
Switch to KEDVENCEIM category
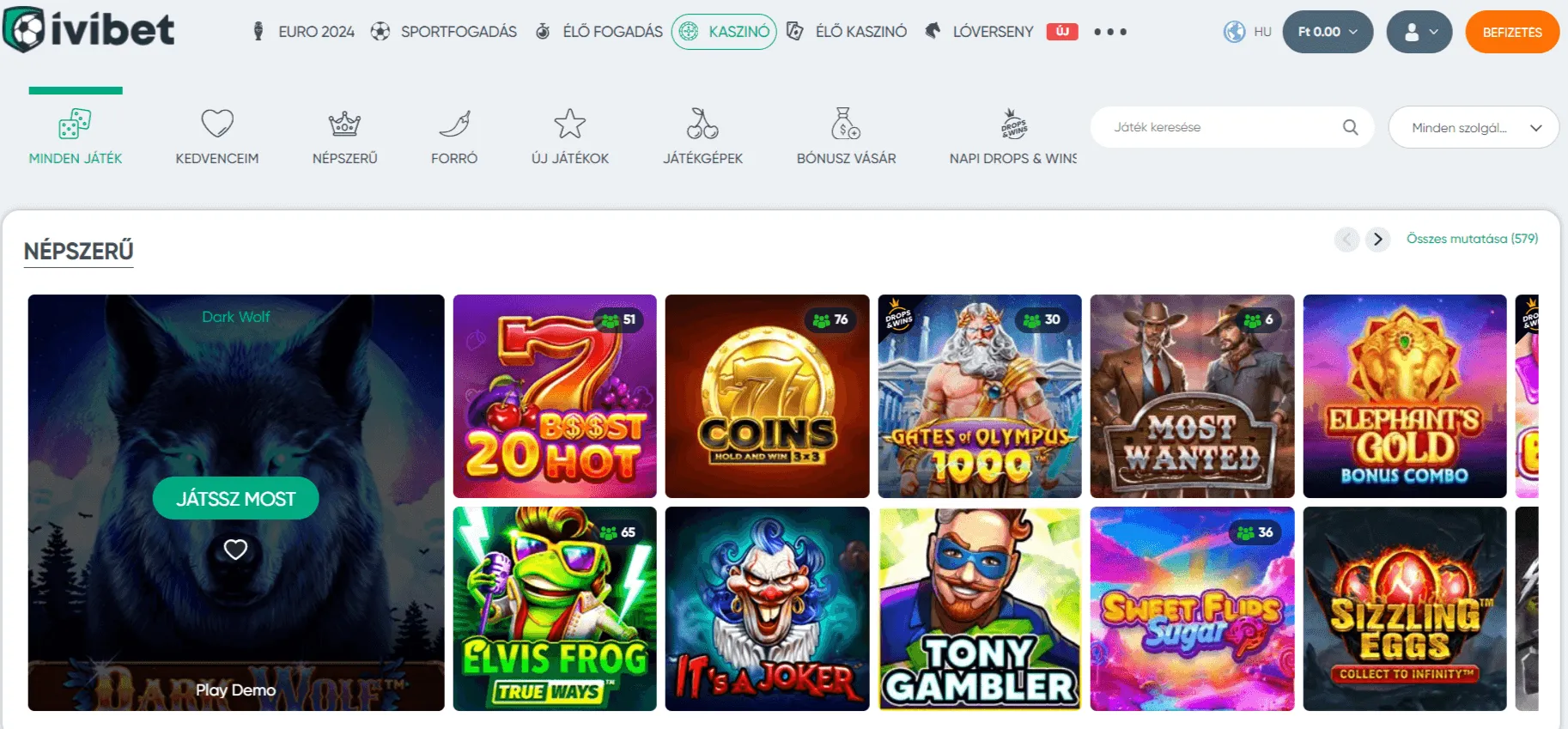217,137
